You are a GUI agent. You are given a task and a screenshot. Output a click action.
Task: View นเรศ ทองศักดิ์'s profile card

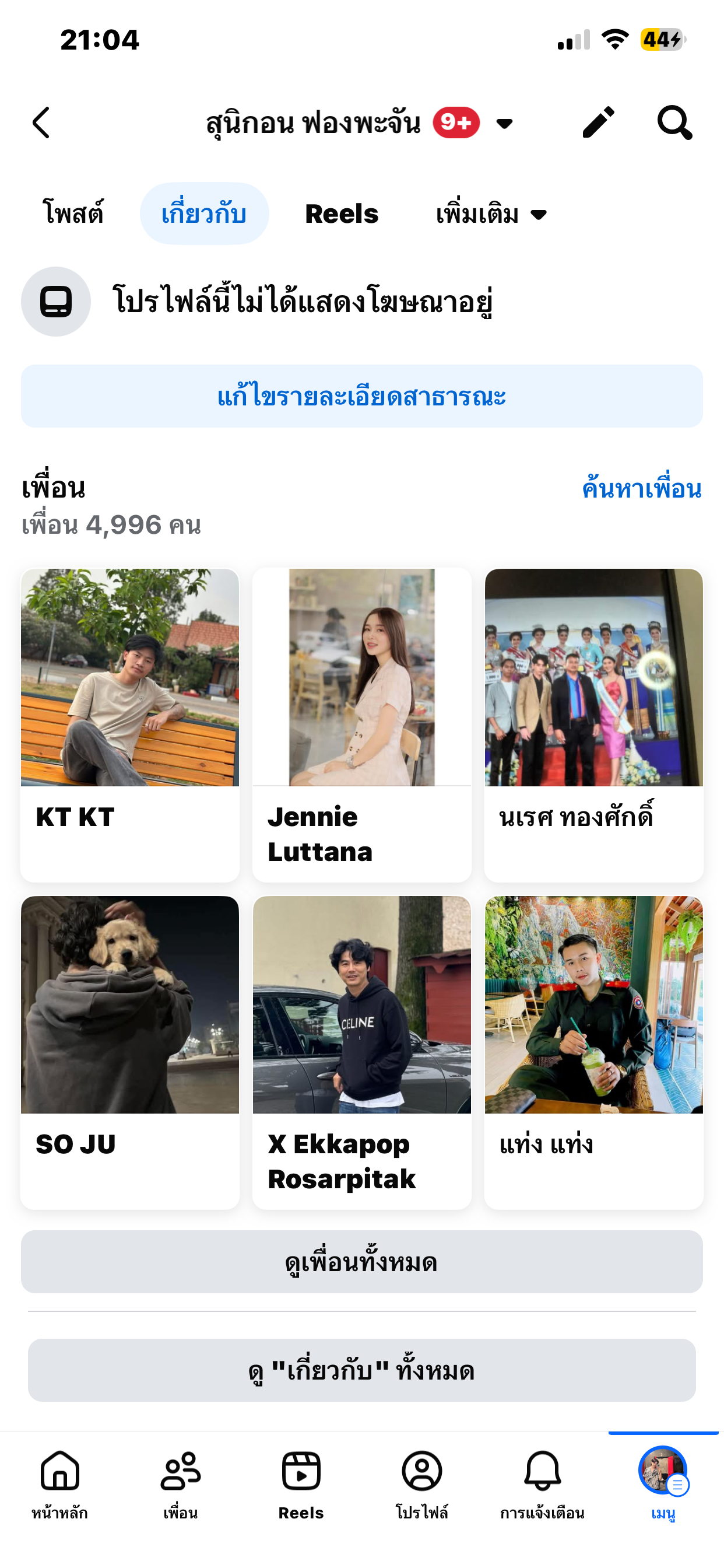pos(594,724)
